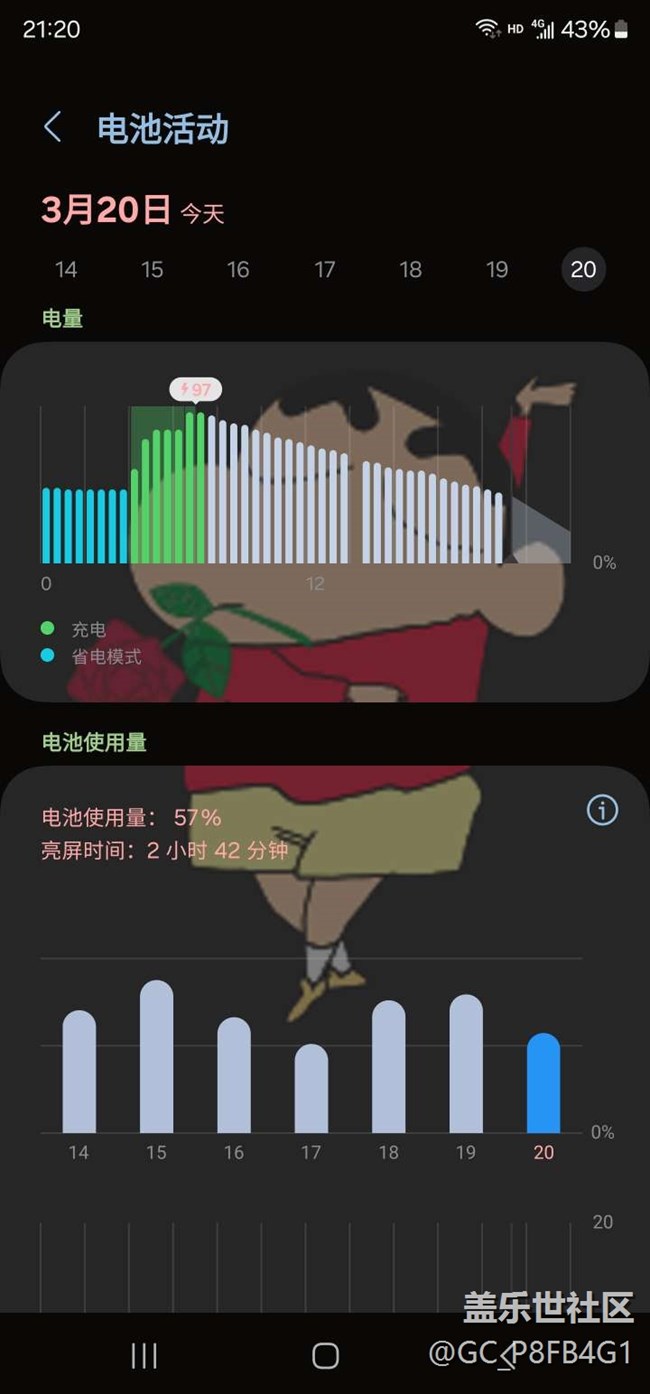Select date 19 in the date row
The height and width of the screenshot is (1394, 650).
497,269
